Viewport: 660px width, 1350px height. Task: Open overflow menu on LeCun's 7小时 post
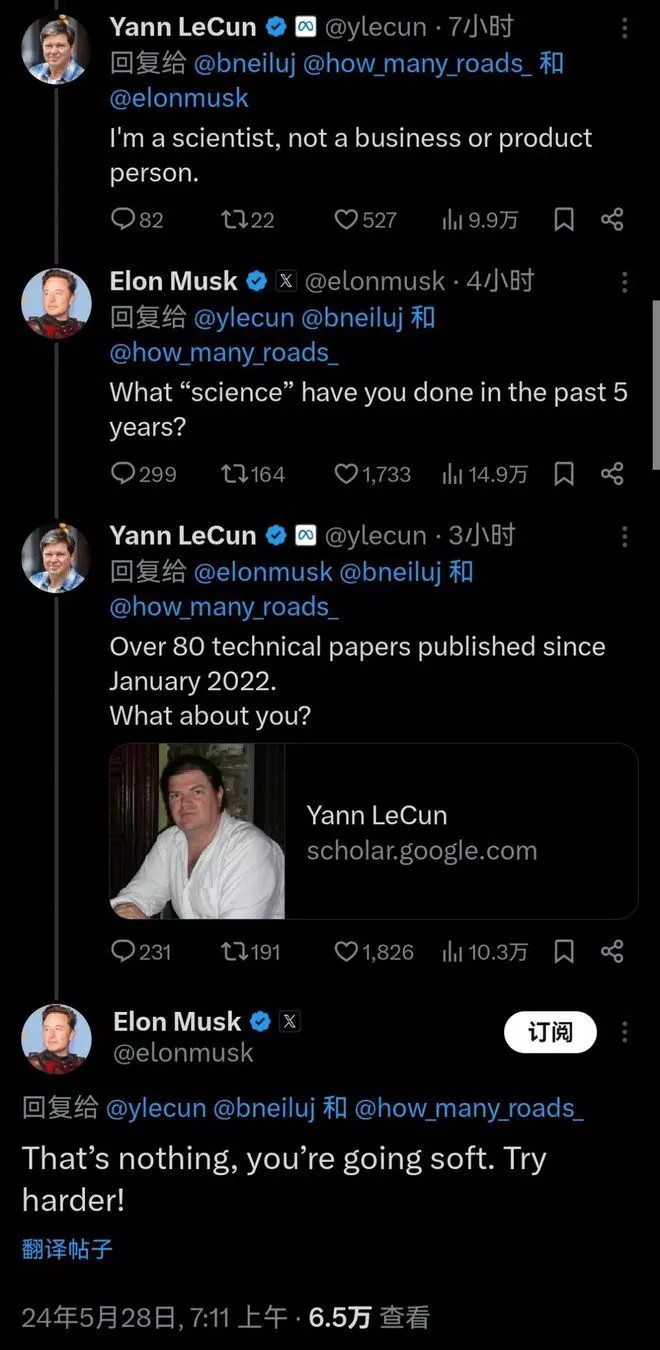625,28
